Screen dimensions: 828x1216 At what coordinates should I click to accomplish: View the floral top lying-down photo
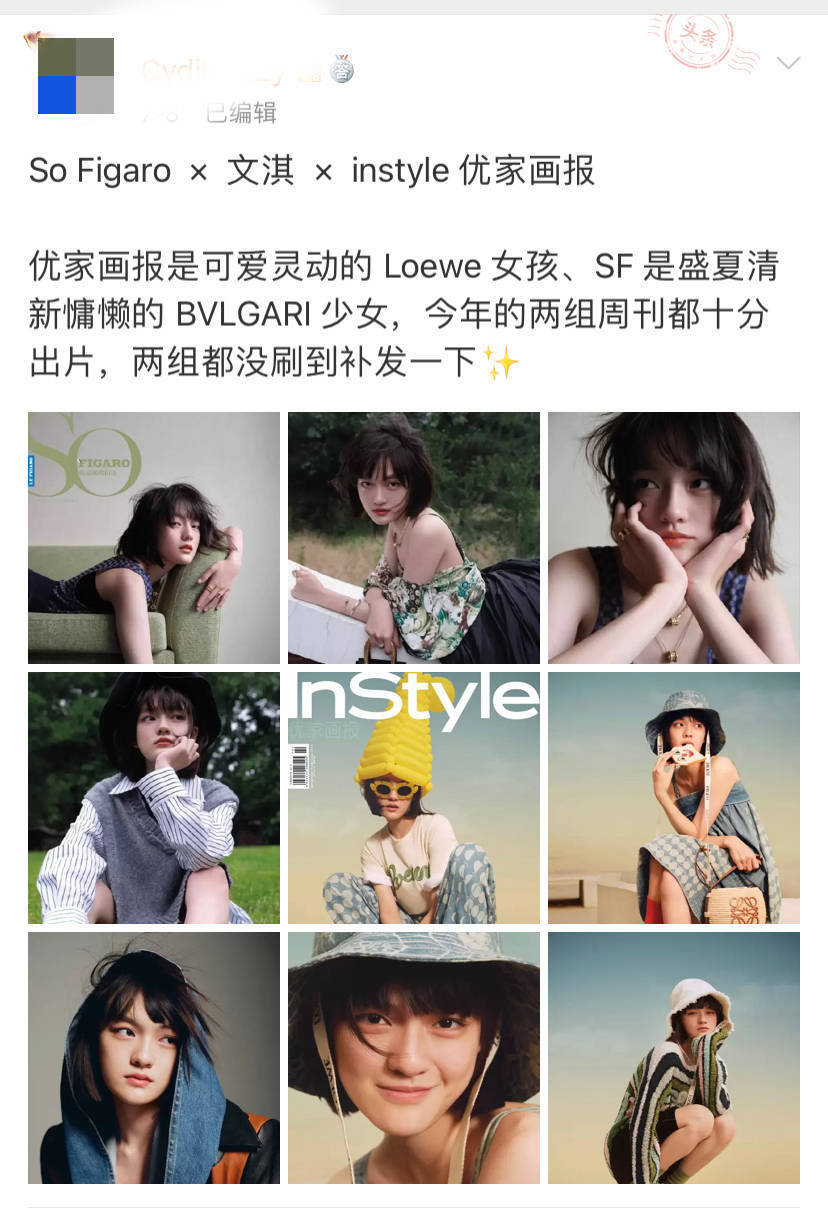(414, 538)
